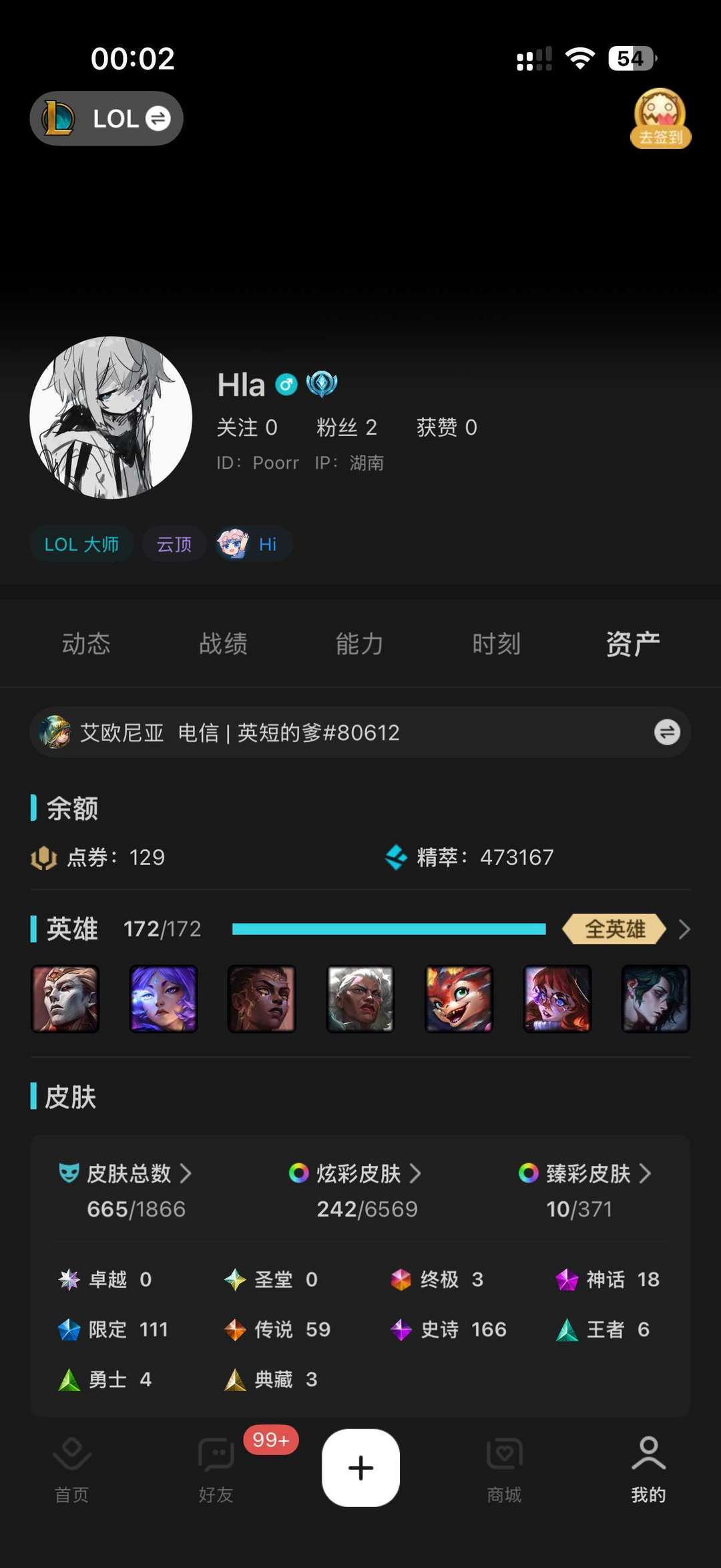This screenshot has height=1568, width=721.
Task: Tap the blue rank badge beside Hla
Action: (322, 383)
